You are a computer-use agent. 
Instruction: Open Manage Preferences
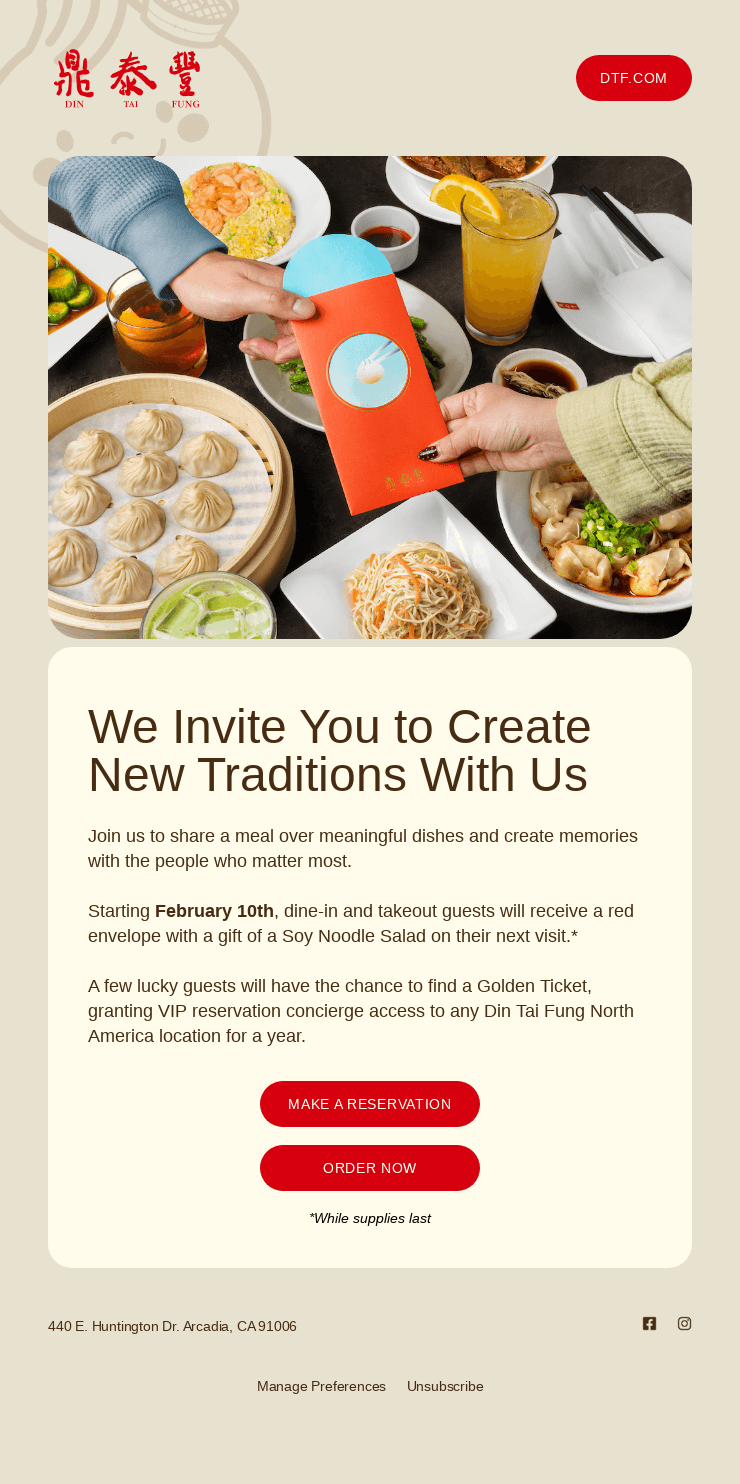pos(322,1386)
